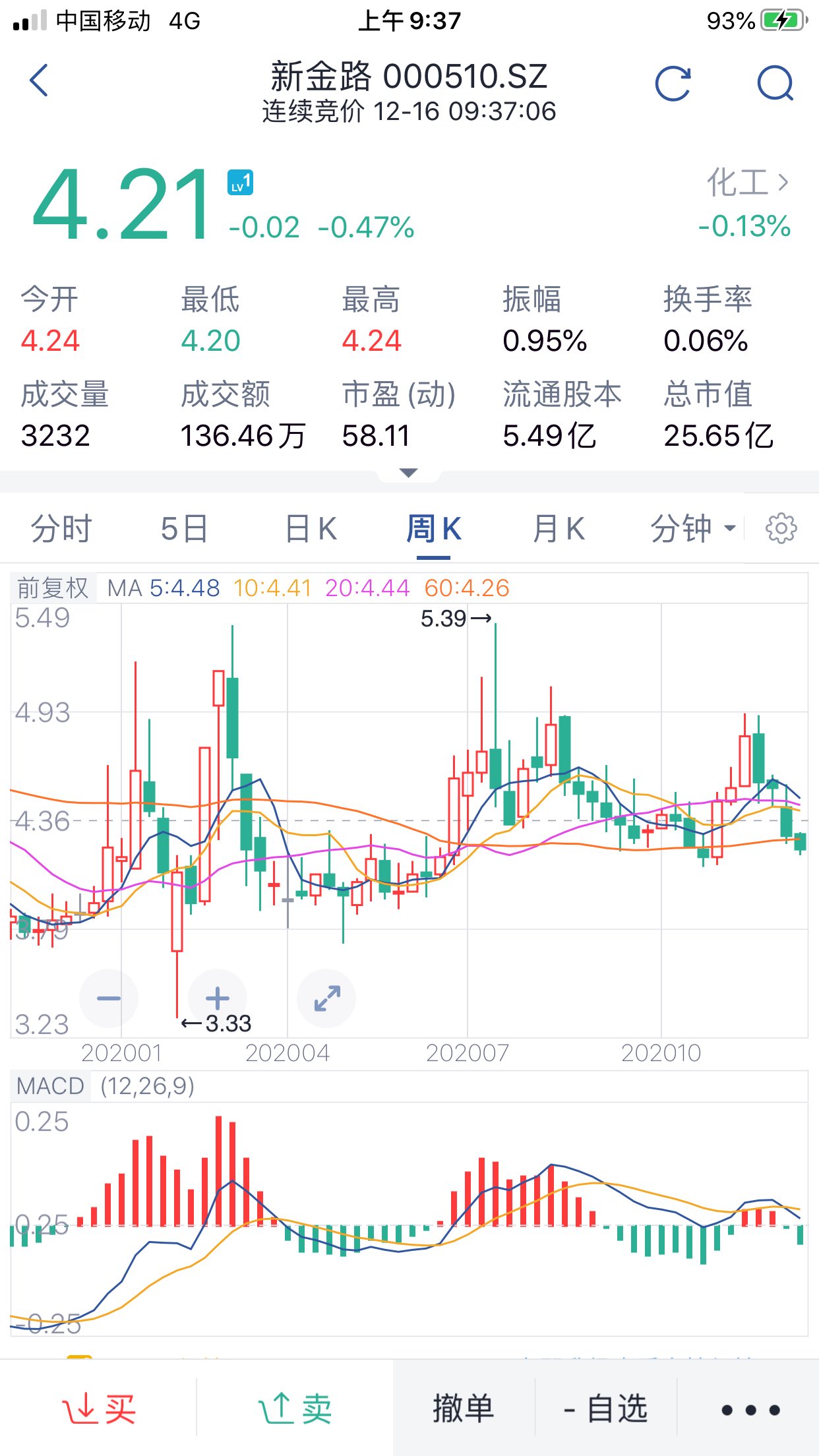Zoom out the K-line chart

coord(109,998)
